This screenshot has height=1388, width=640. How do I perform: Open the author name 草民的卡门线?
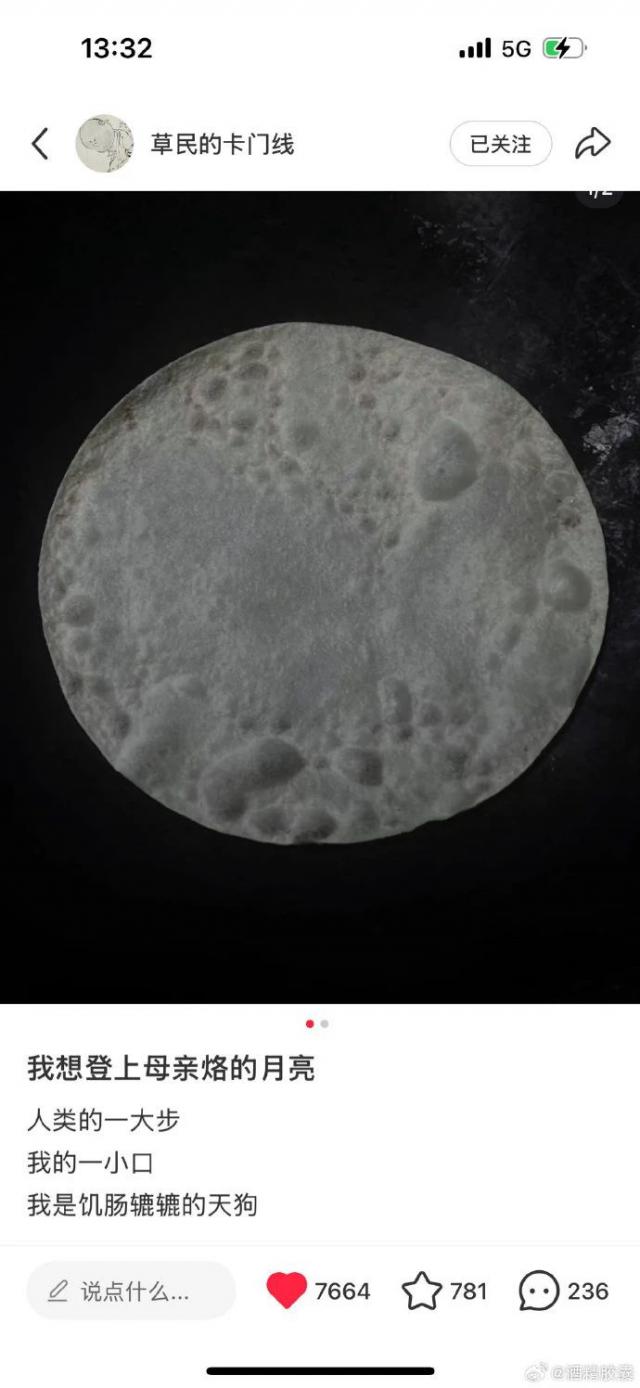tap(222, 144)
